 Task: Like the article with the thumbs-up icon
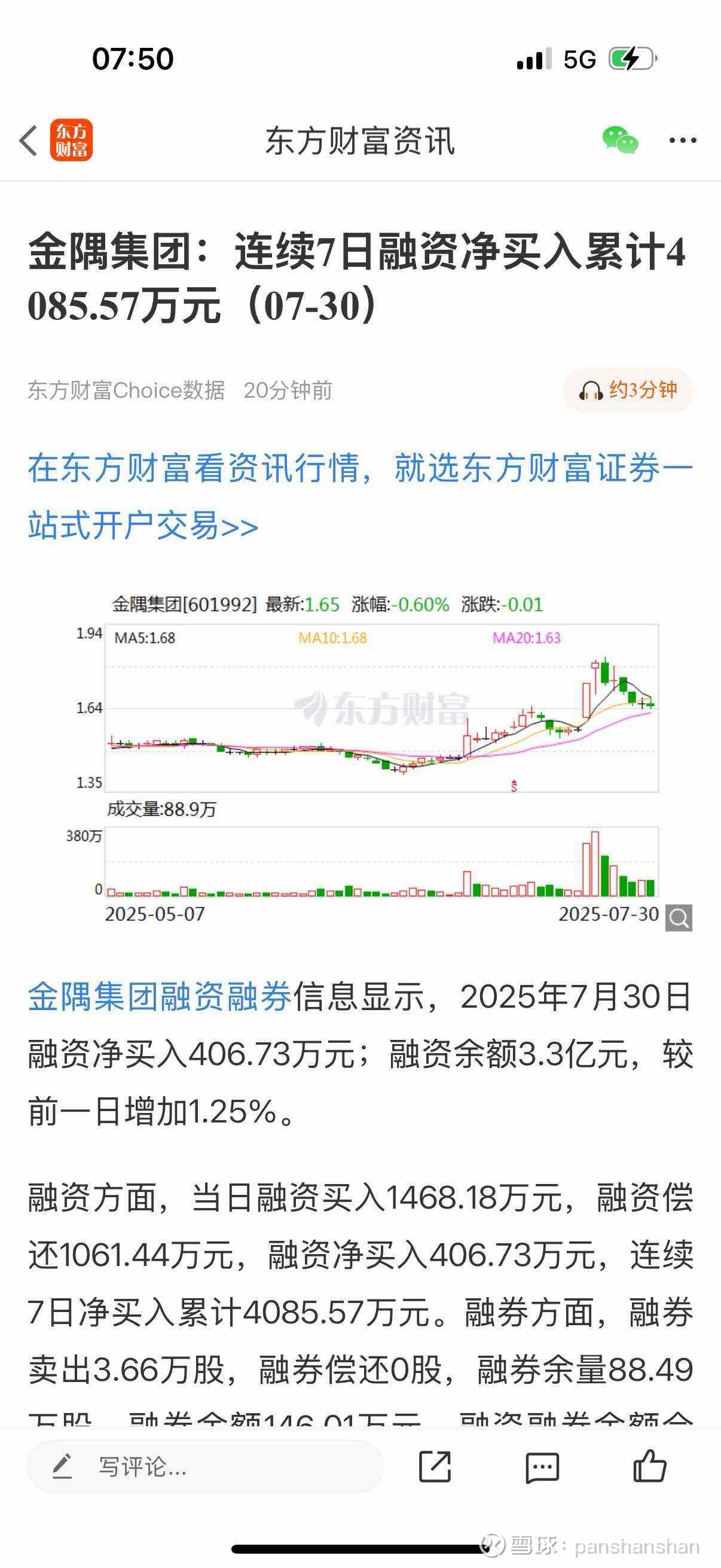coord(649,1466)
